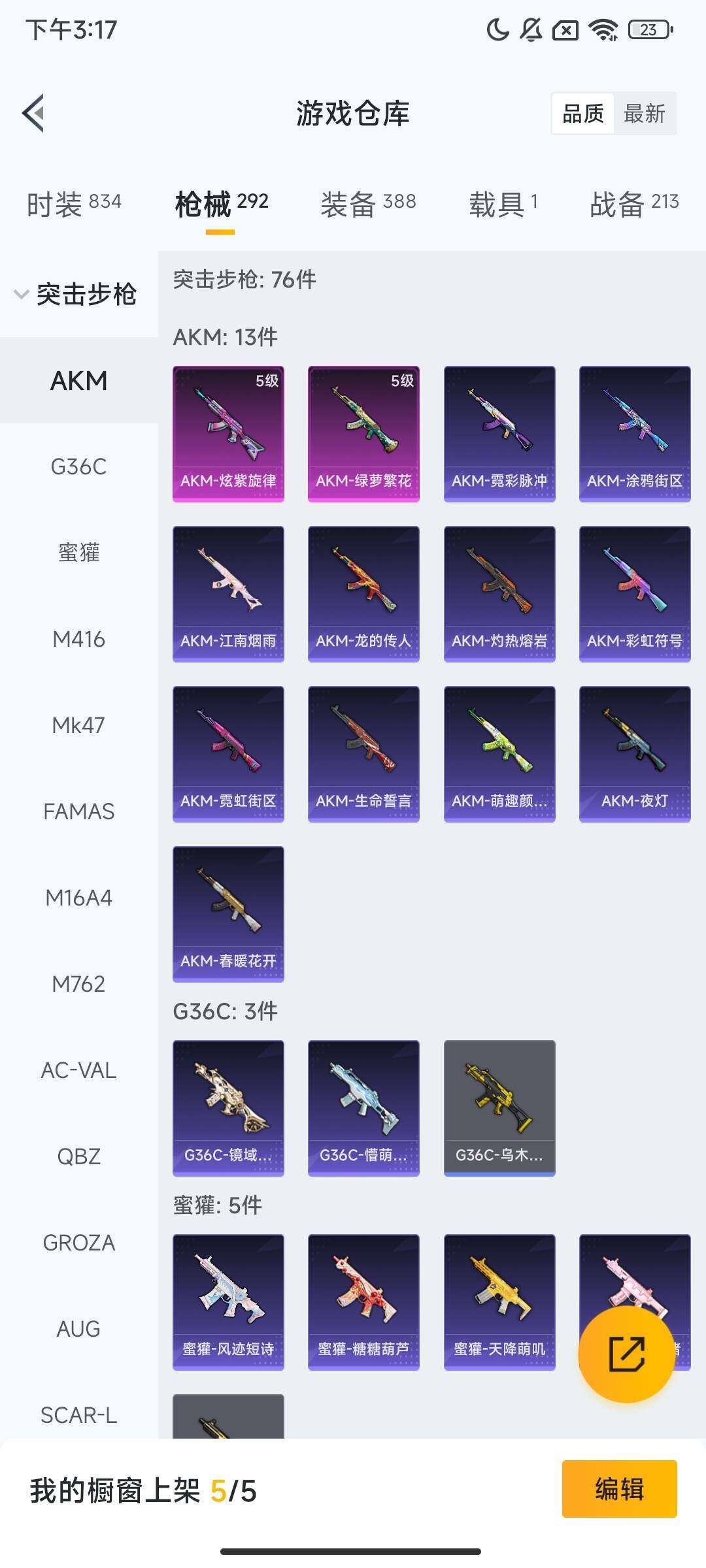Tap the 编辑 button
The width and height of the screenshot is (706, 1568).
point(619,1489)
